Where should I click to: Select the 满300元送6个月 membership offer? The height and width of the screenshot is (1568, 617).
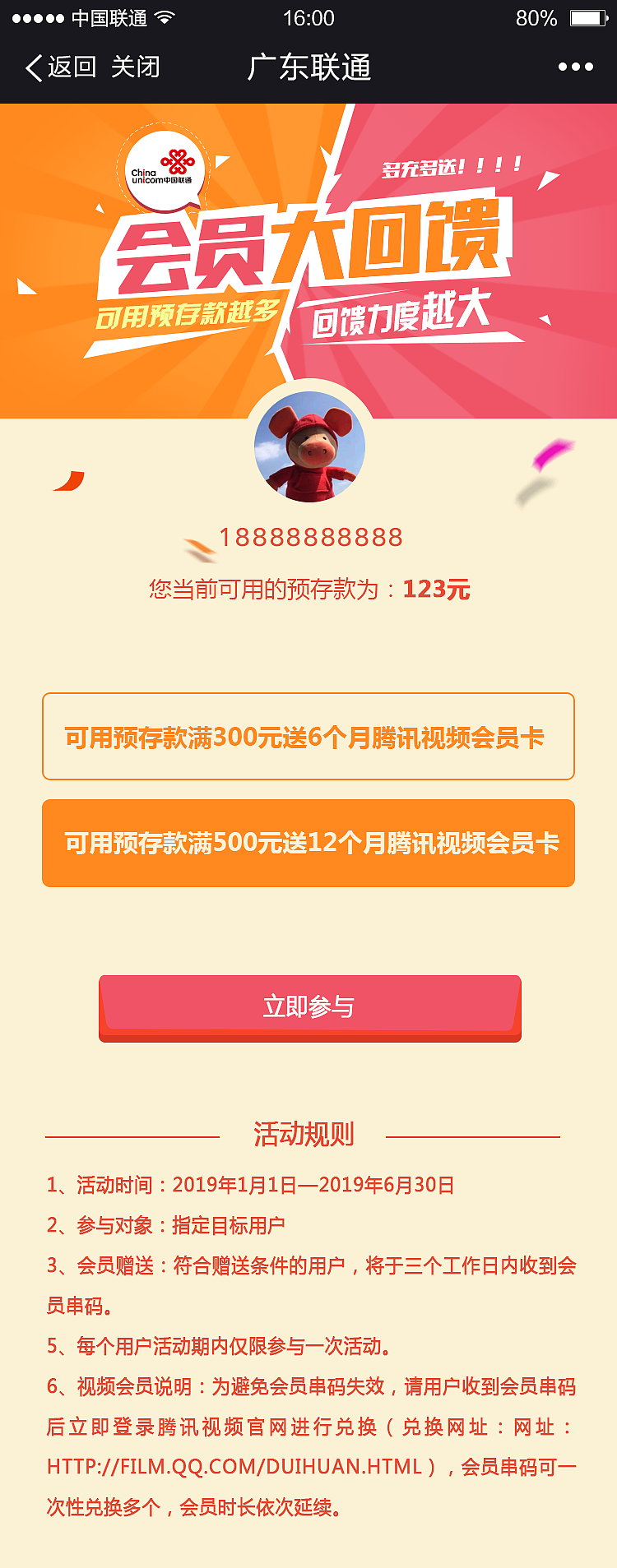tap(308, 738)
